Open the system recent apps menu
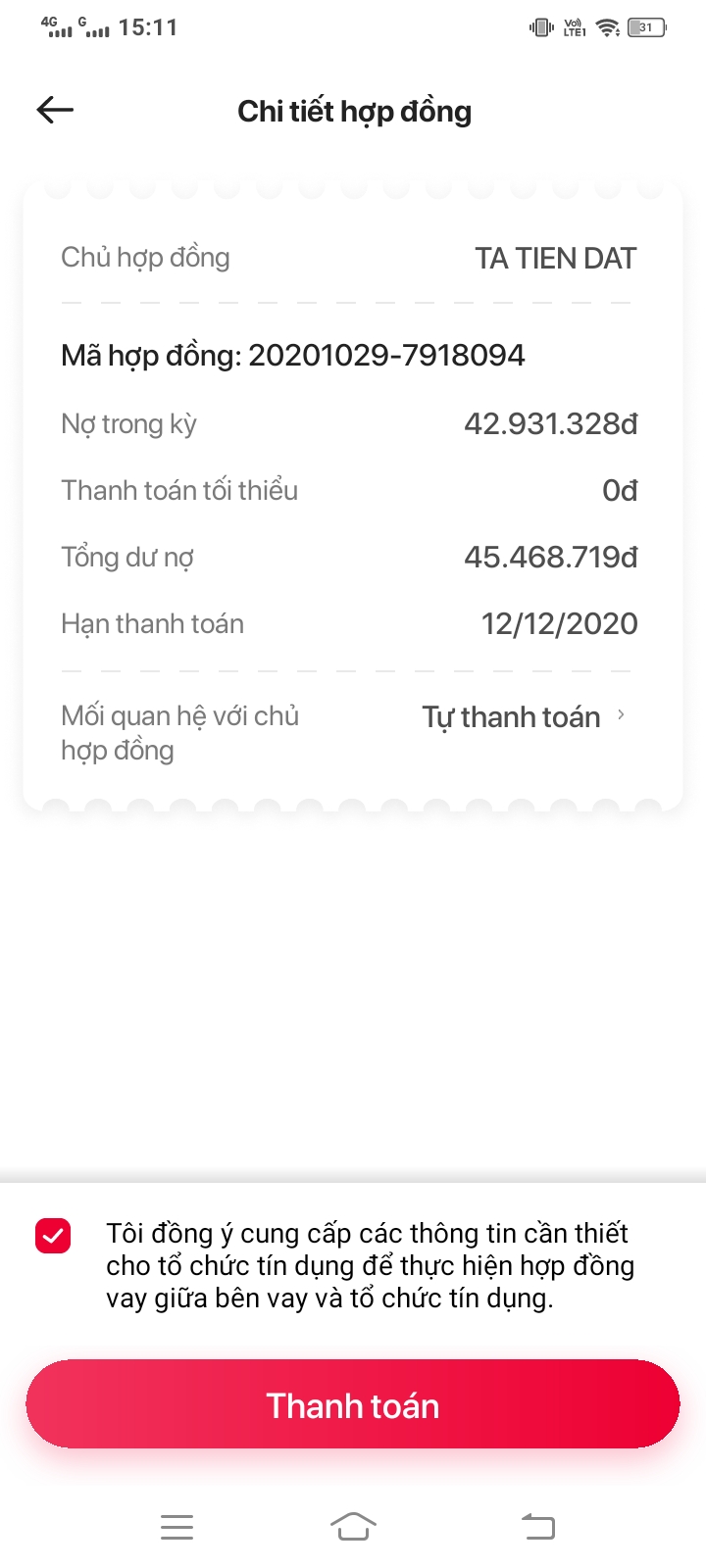This screenshot has height=1568, width=706. click(x=176, y=1527)
